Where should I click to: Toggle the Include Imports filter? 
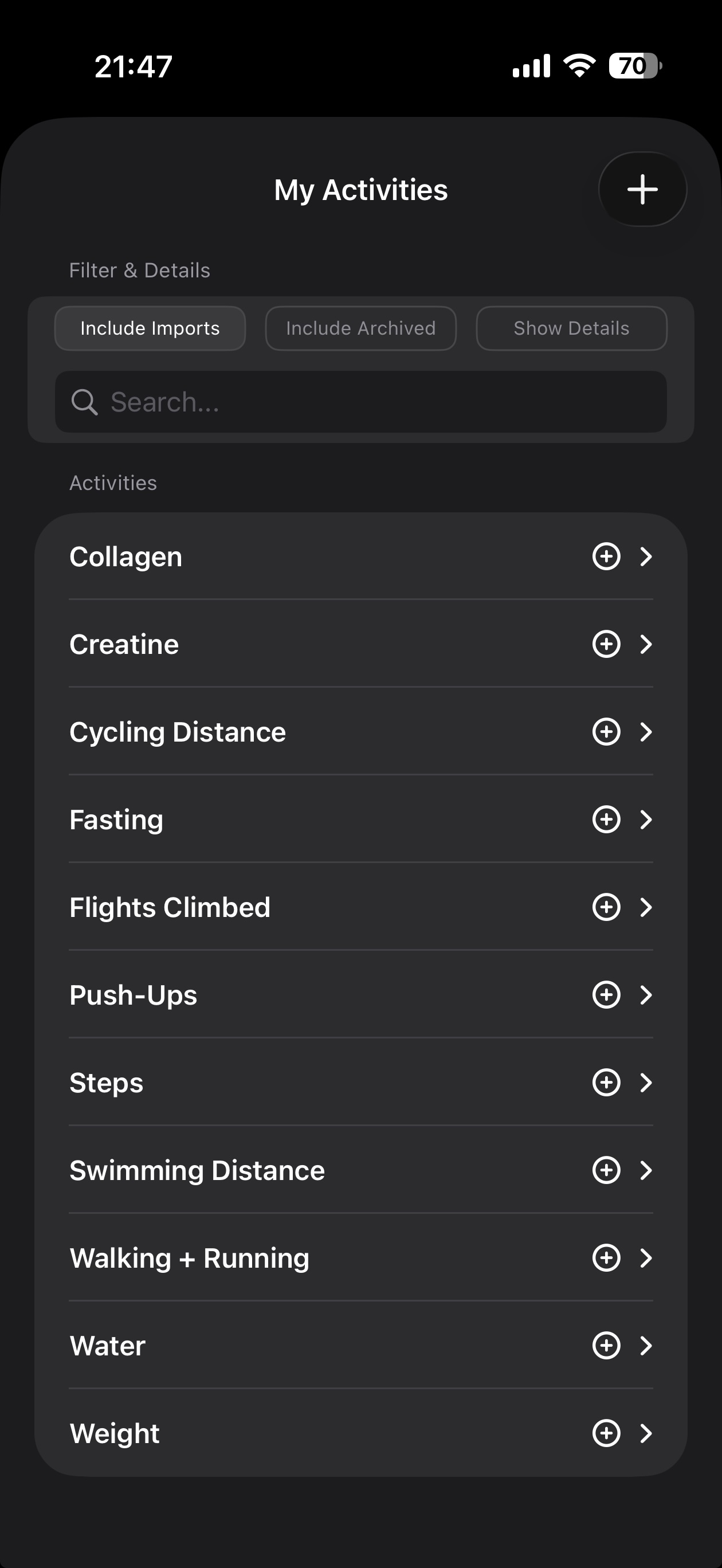(x=150, y=328)
